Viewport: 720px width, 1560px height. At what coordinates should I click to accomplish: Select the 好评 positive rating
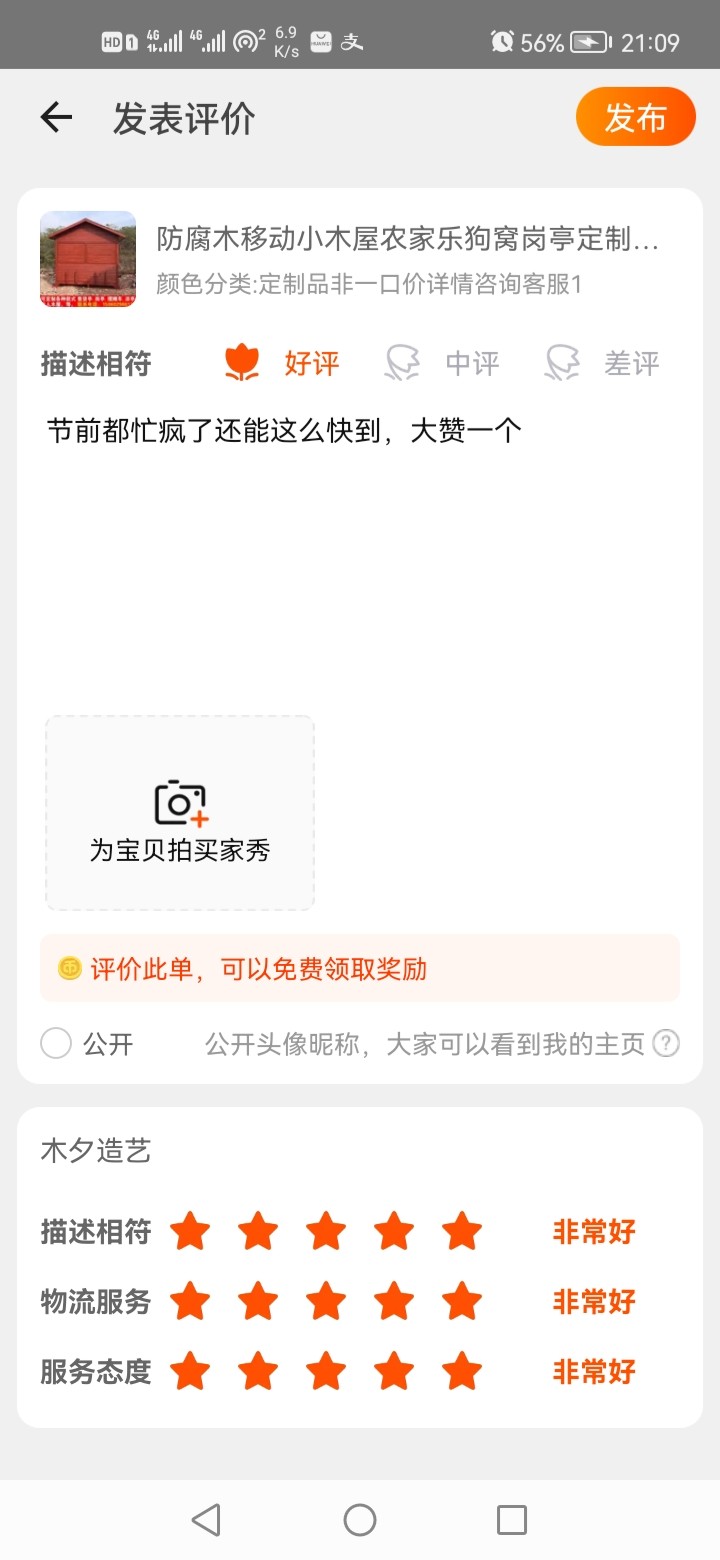281,363
